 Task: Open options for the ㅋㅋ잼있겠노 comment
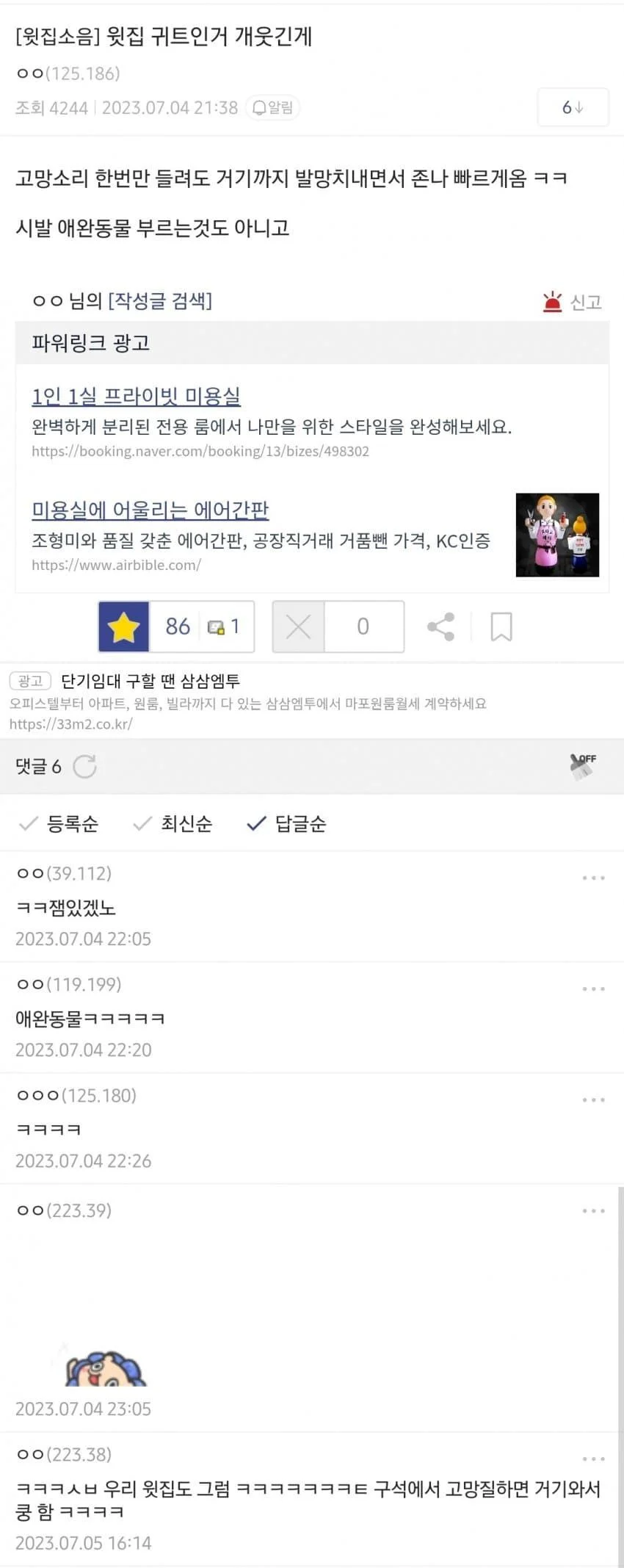593,878
